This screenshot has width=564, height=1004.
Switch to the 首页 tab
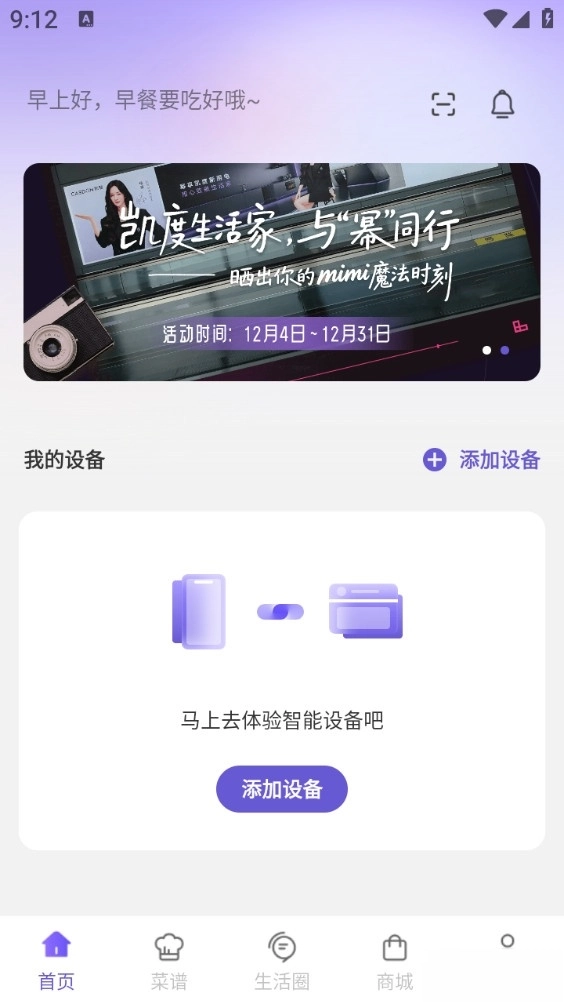pos(56,960)
